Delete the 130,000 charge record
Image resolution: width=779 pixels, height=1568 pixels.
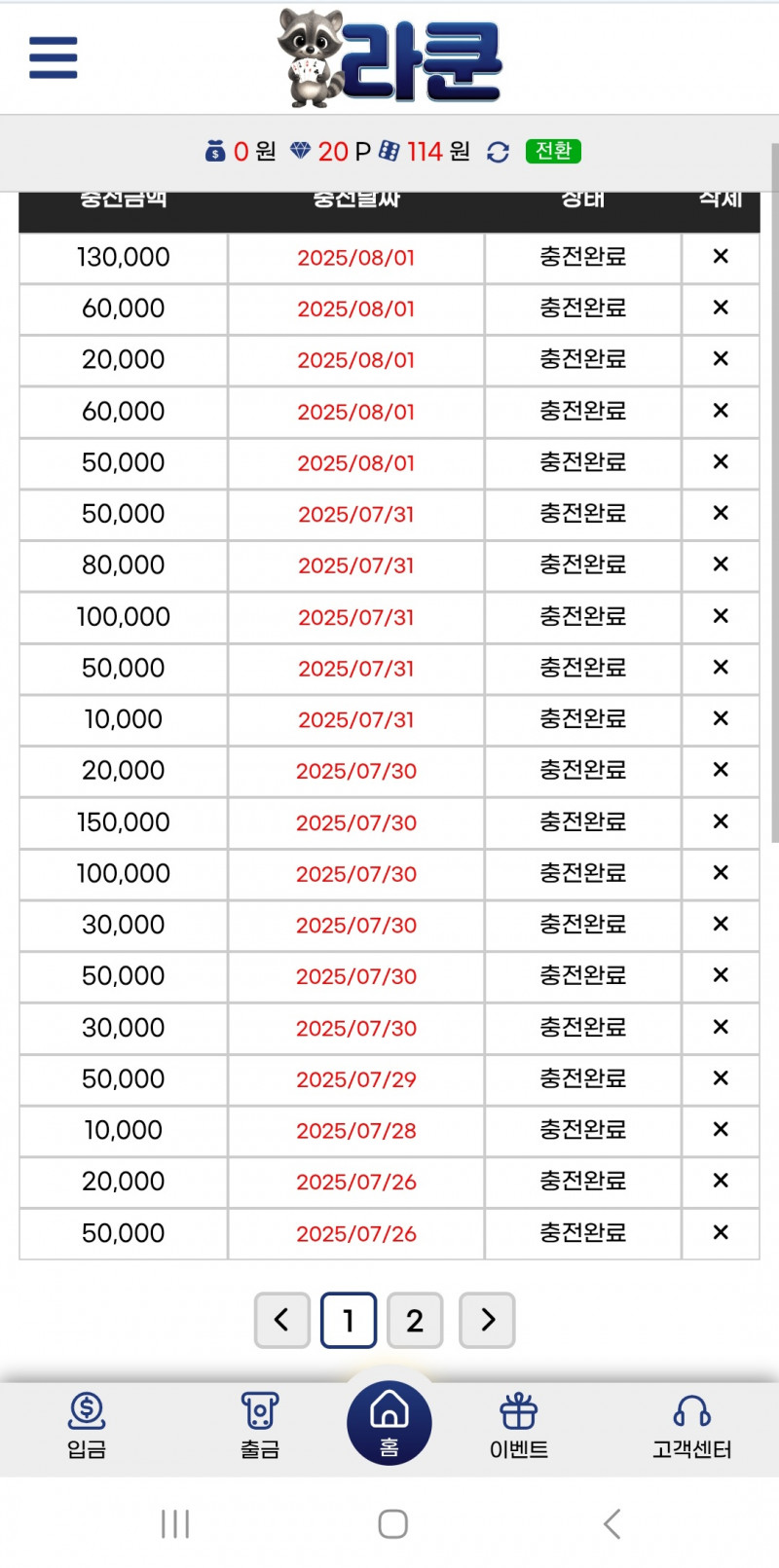click(721, 257)
